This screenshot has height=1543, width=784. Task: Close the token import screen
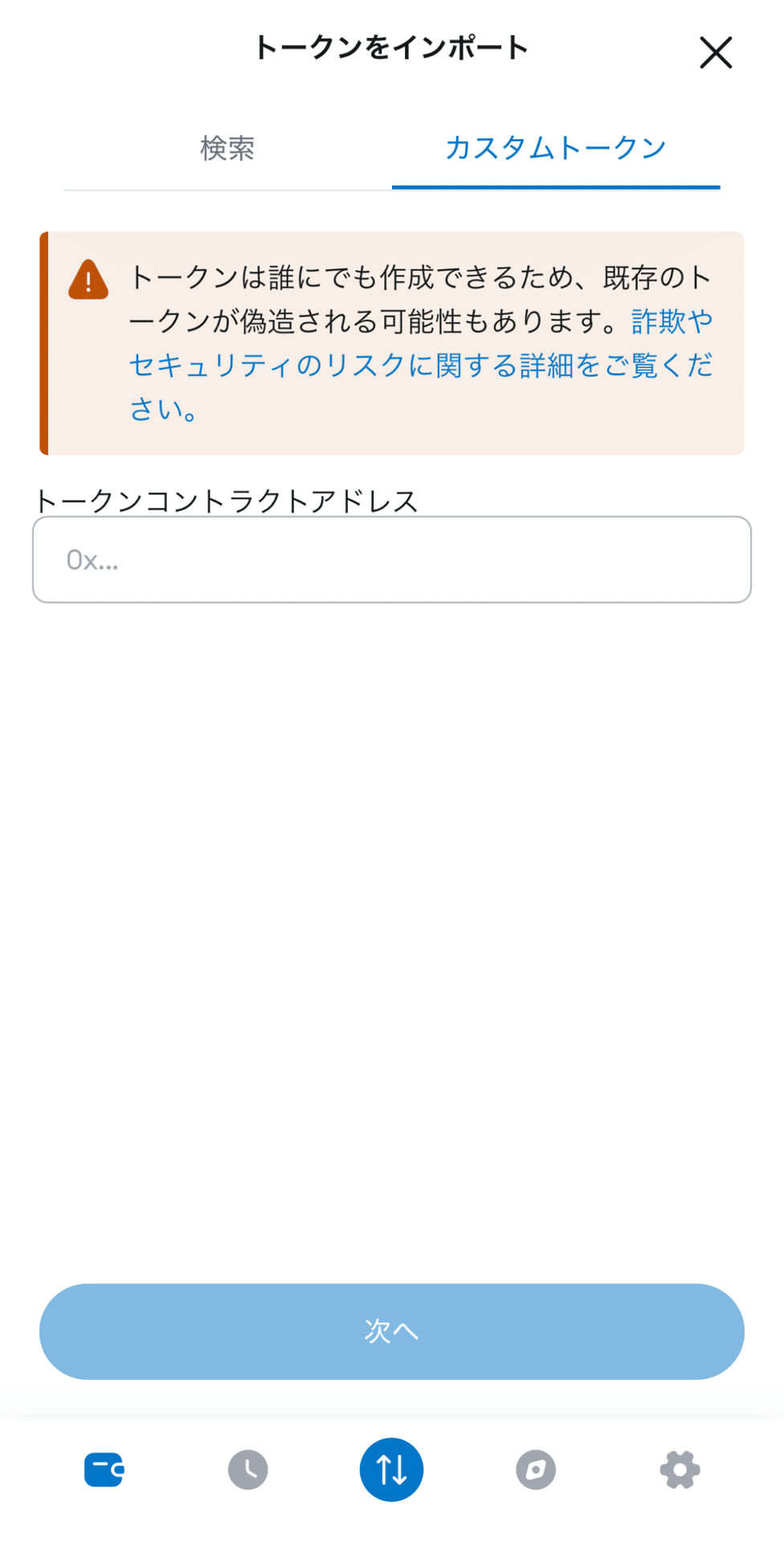point(715,53)
